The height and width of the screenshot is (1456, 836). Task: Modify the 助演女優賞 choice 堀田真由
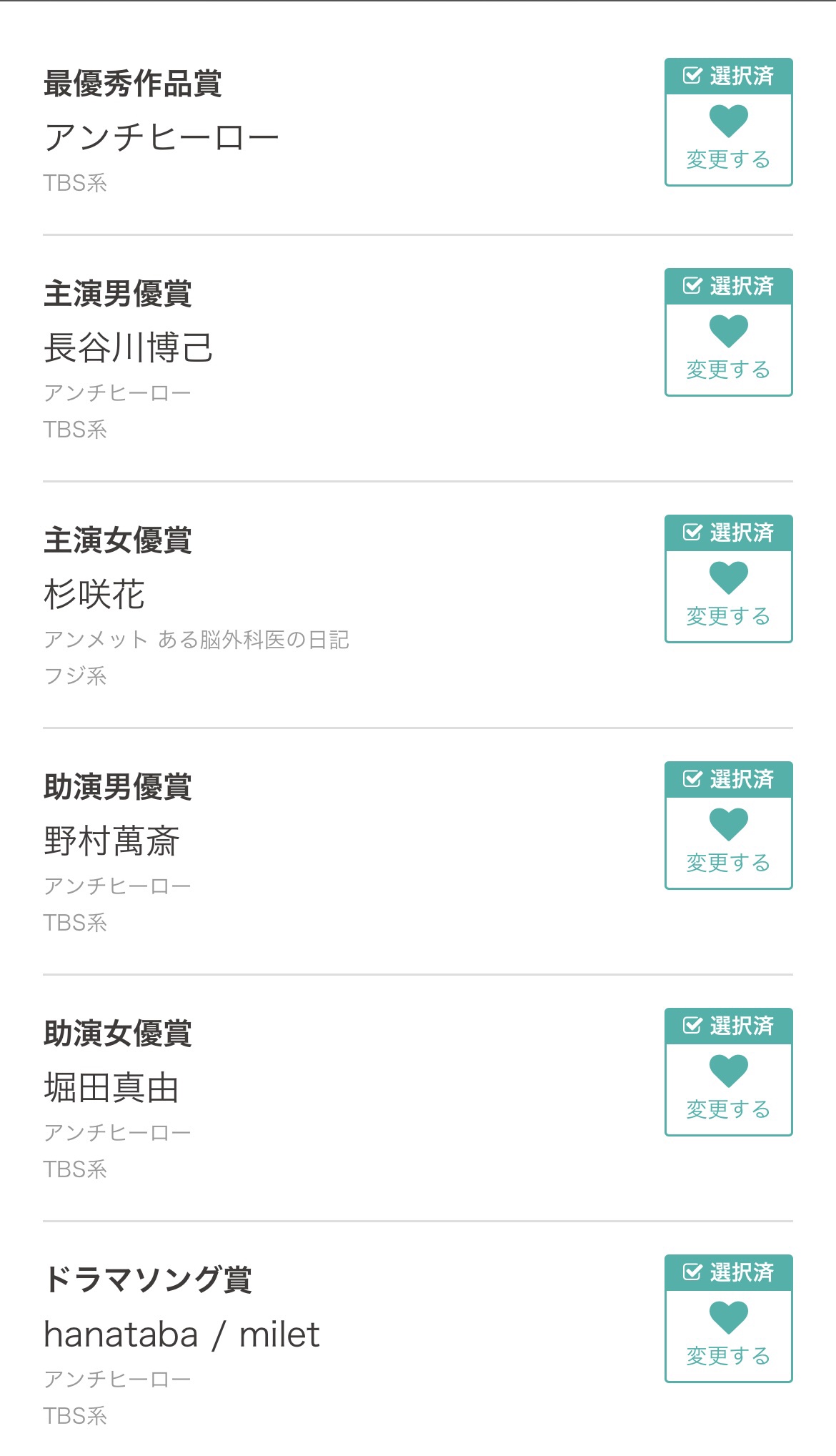pos(728,1072)
